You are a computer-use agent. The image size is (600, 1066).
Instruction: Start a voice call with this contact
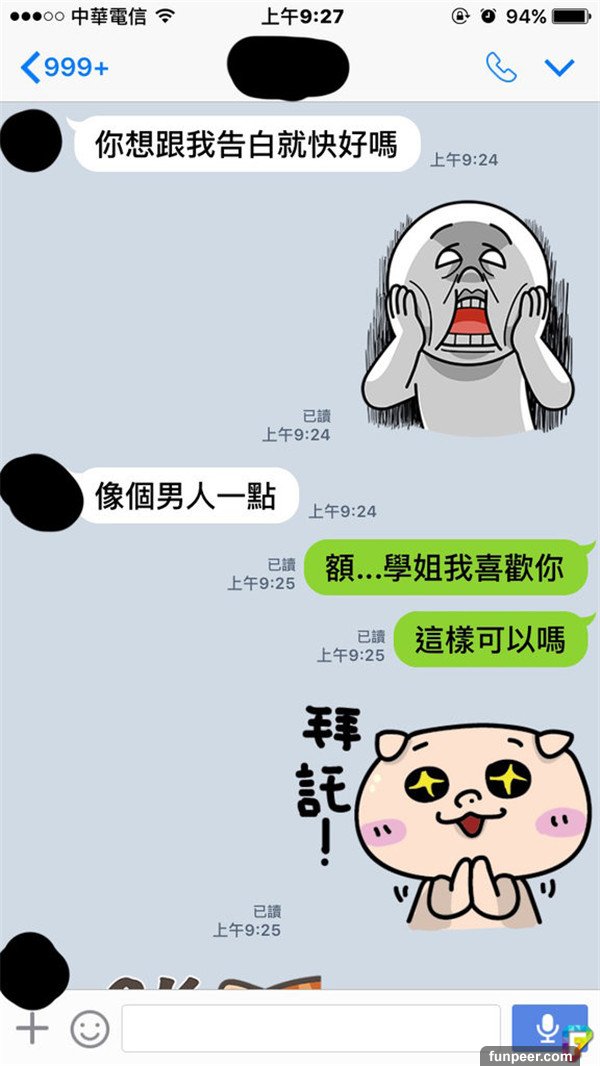click(x=500, y=67)
